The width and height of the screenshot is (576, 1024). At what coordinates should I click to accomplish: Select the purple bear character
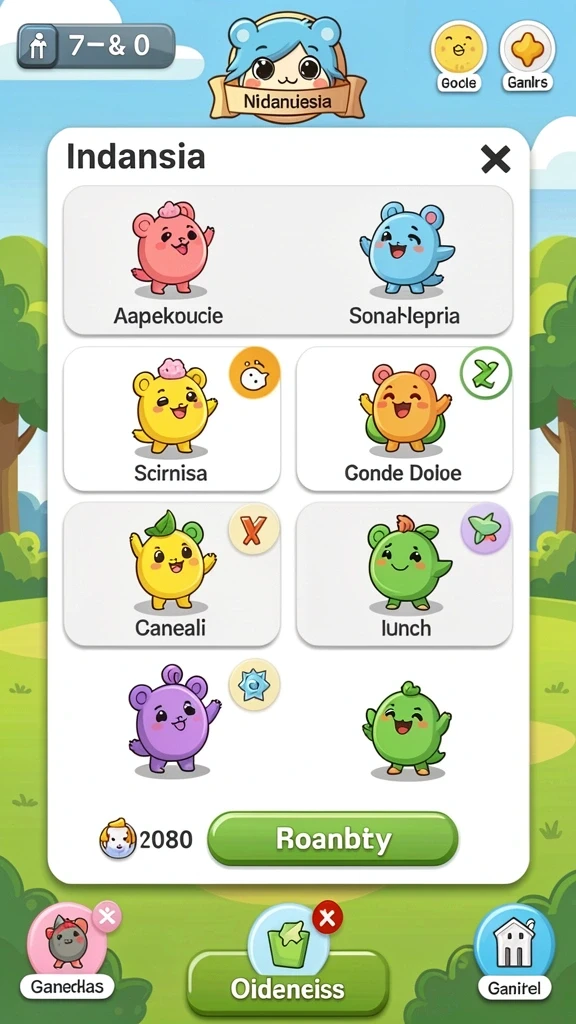174,720
